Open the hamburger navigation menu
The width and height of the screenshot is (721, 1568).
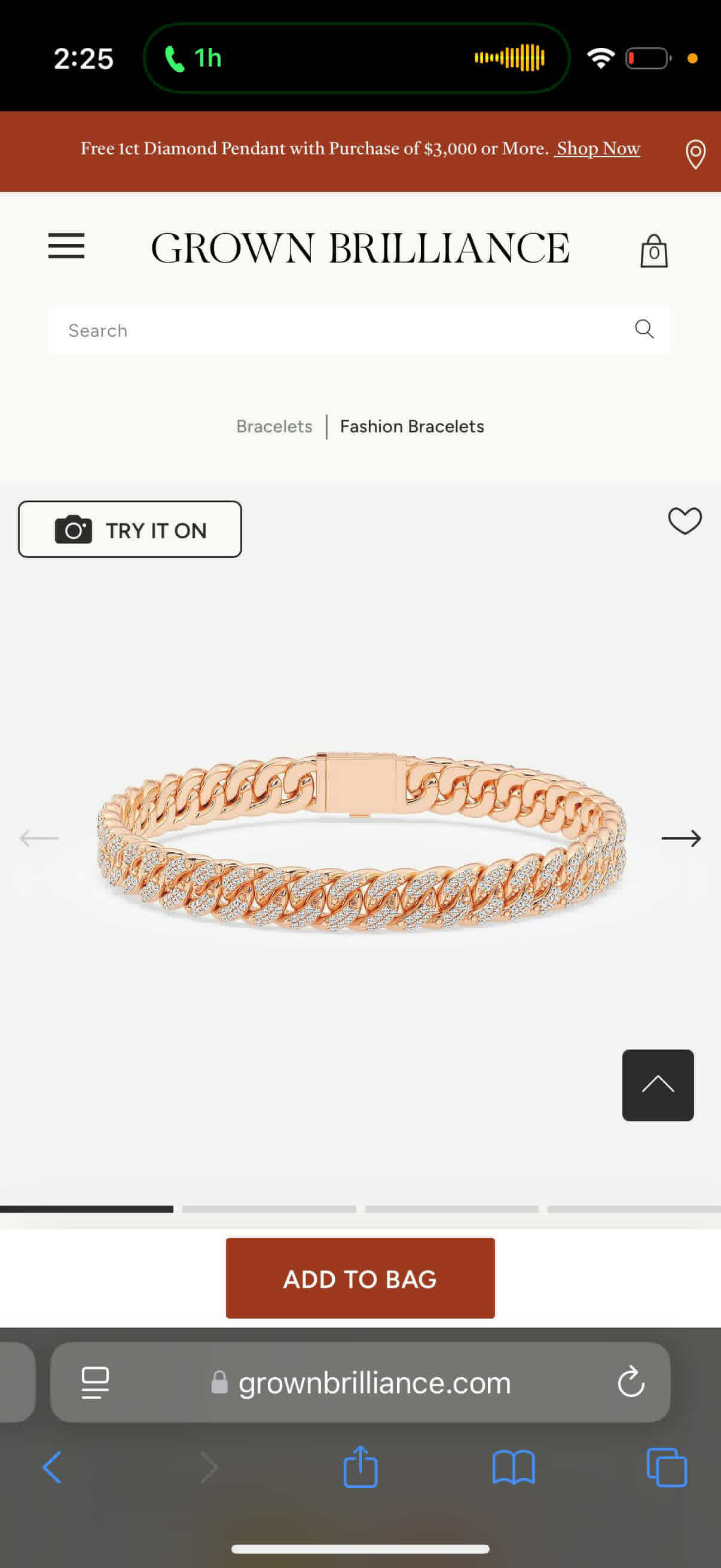(x=66, y=246)
